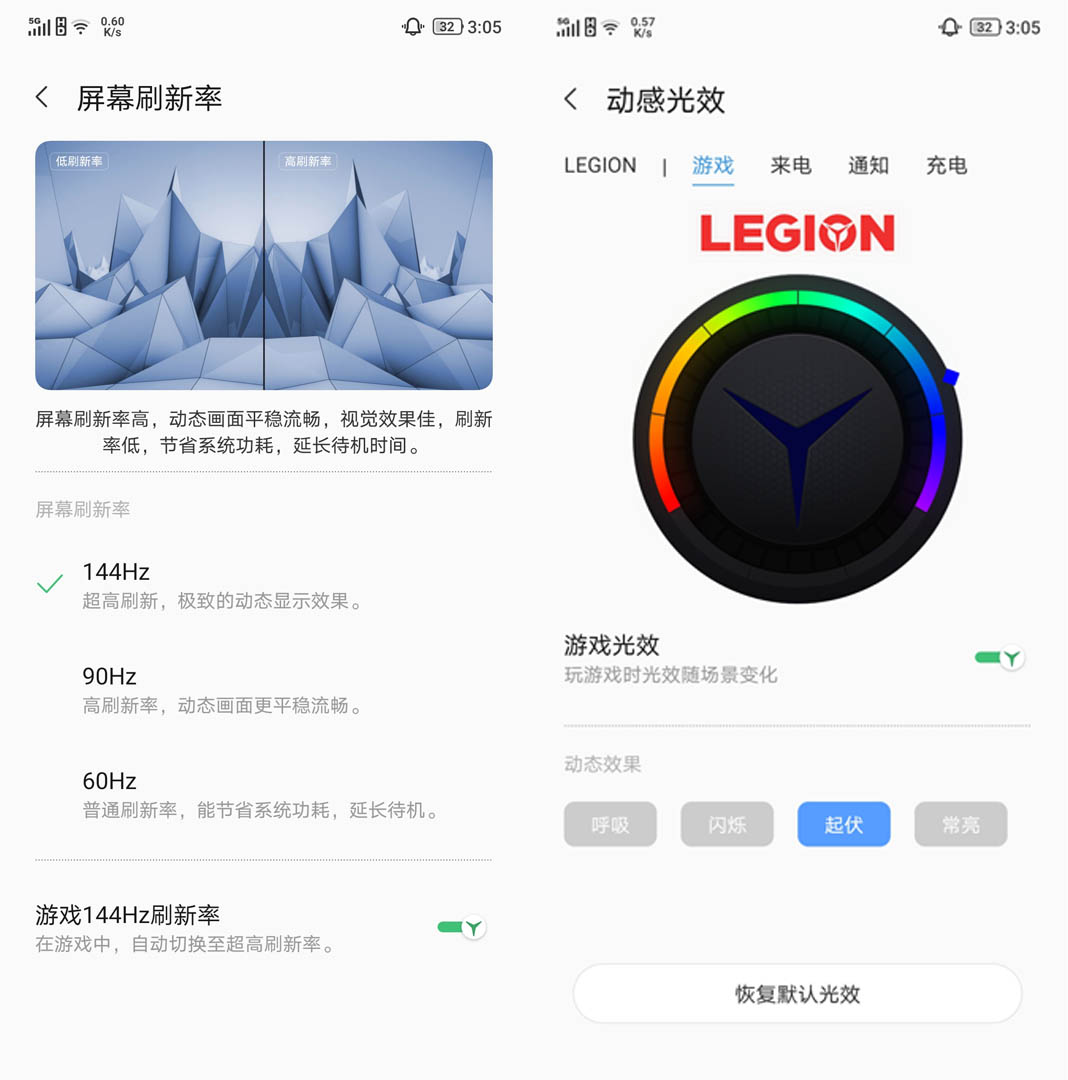1068x1080 pixels.
Task: Click the back arrow on 屏幕刷新率 page
Action: click(x=42, y=97)
